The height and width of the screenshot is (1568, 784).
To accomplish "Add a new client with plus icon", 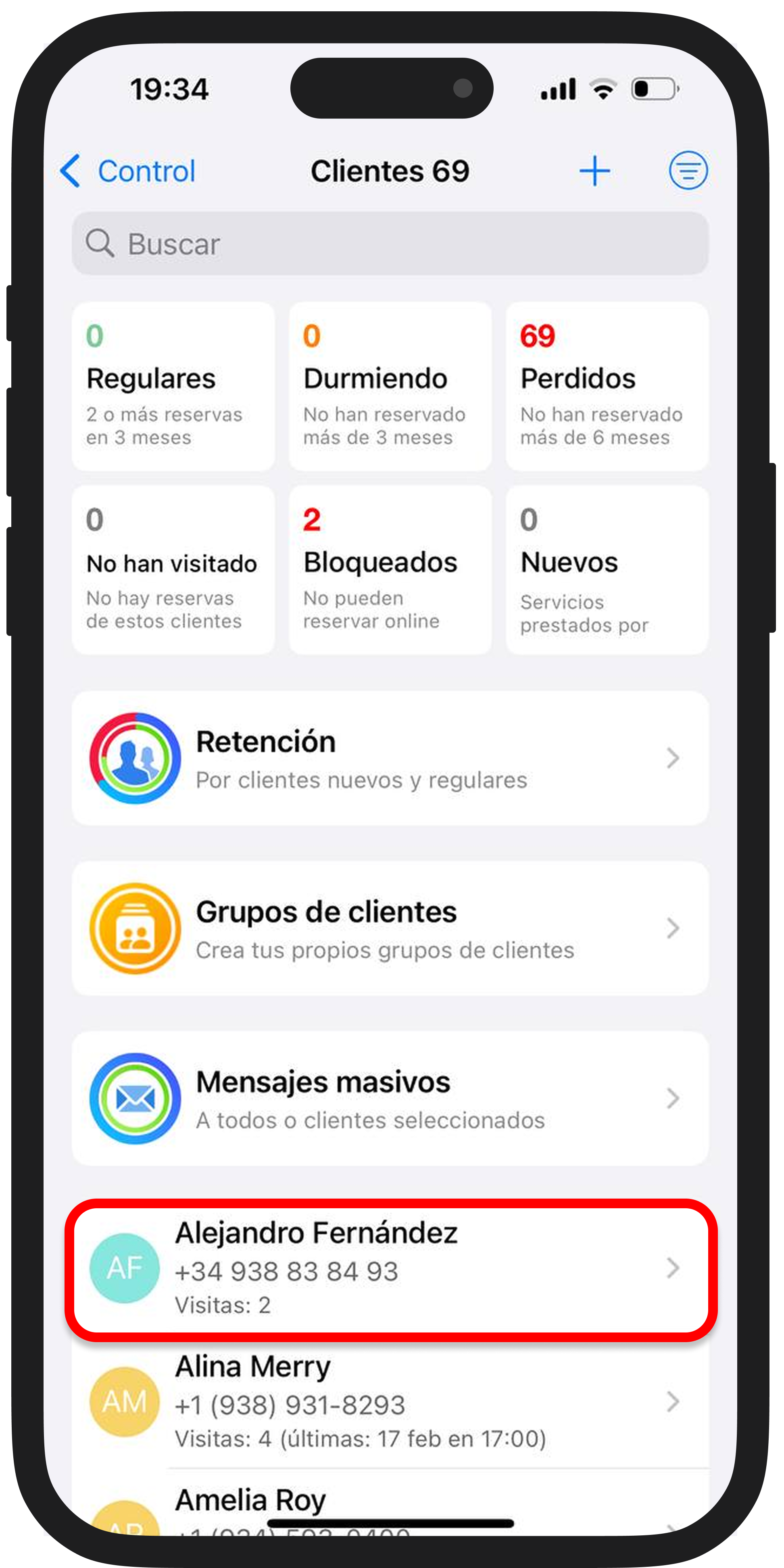I will tap(594, 171).
